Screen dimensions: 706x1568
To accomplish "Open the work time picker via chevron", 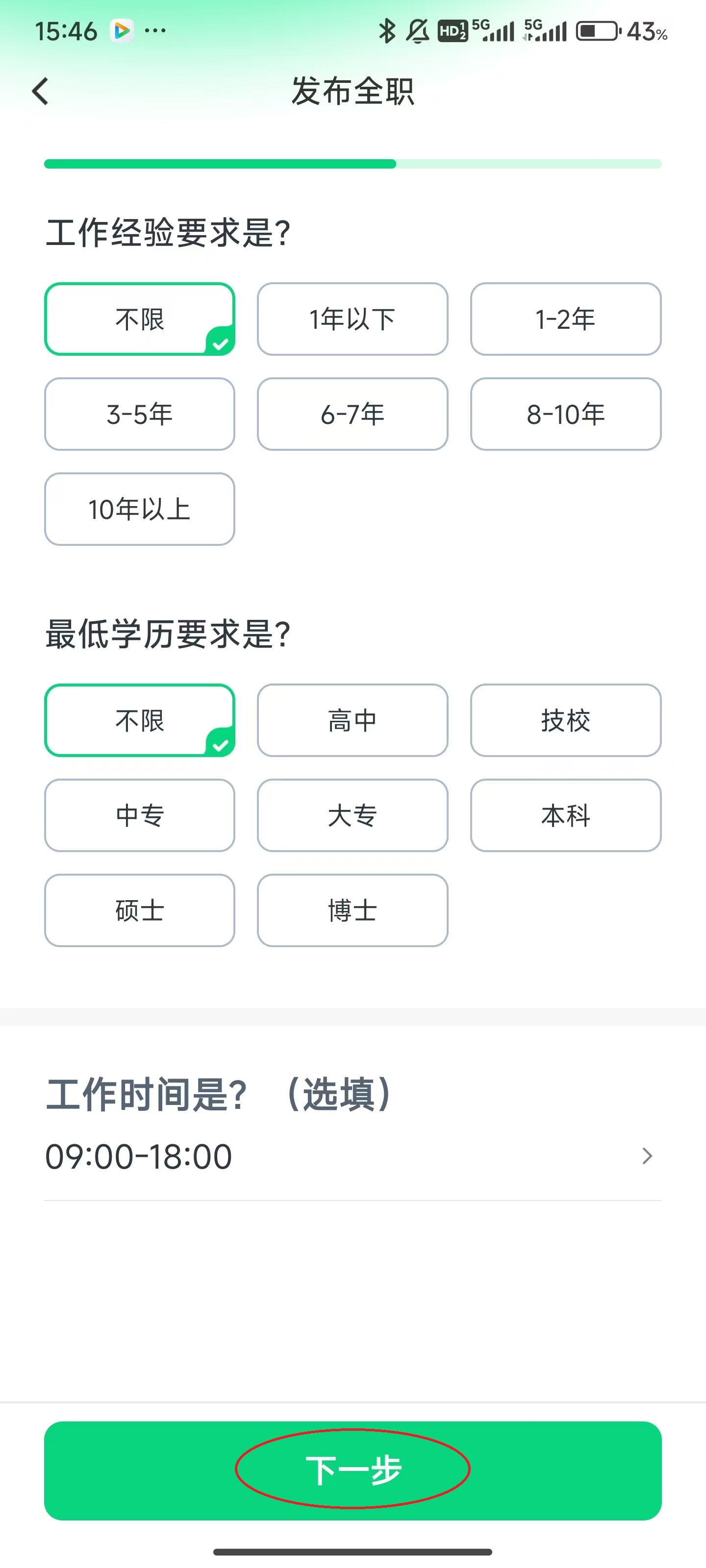I will click(648, 1155).
